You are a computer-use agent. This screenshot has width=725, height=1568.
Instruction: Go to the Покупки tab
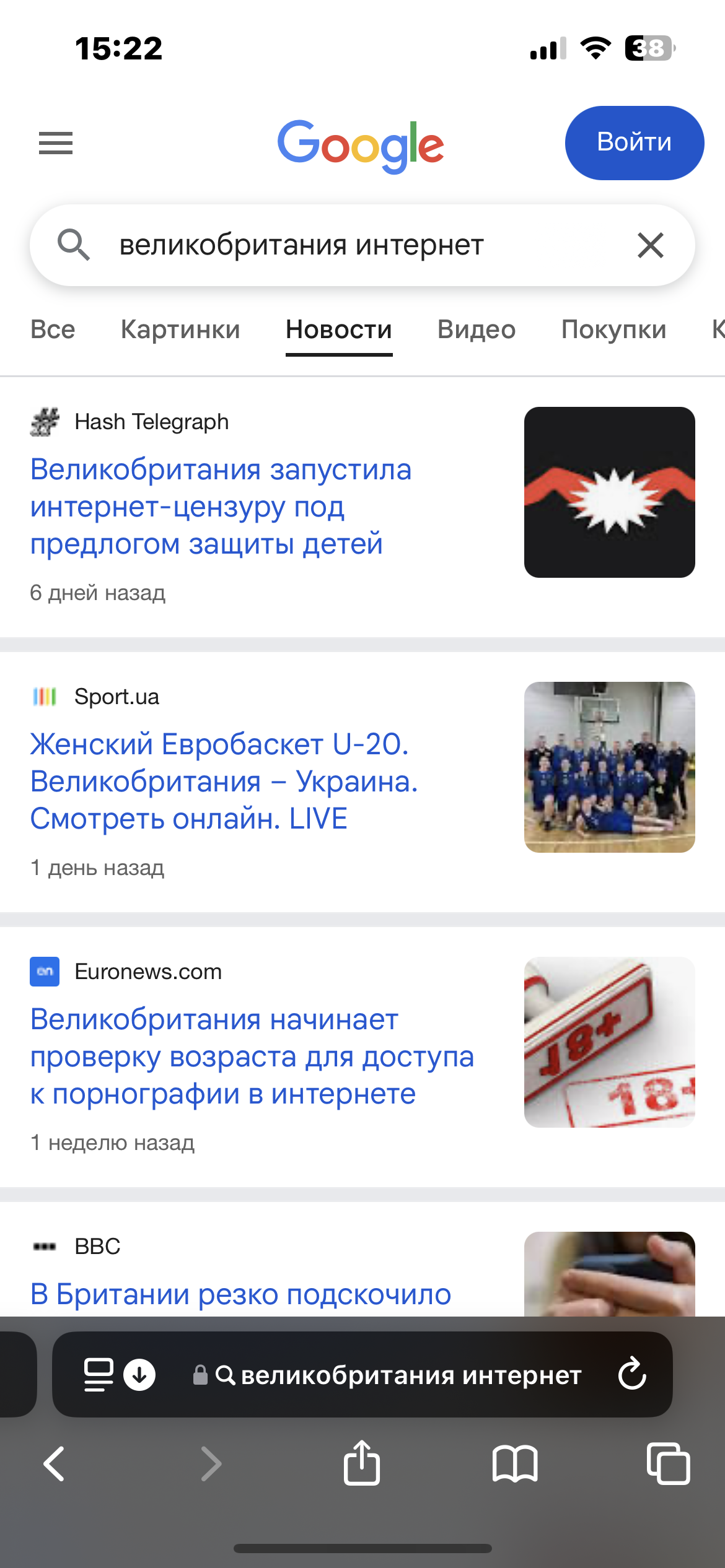(x=613, y=329)
